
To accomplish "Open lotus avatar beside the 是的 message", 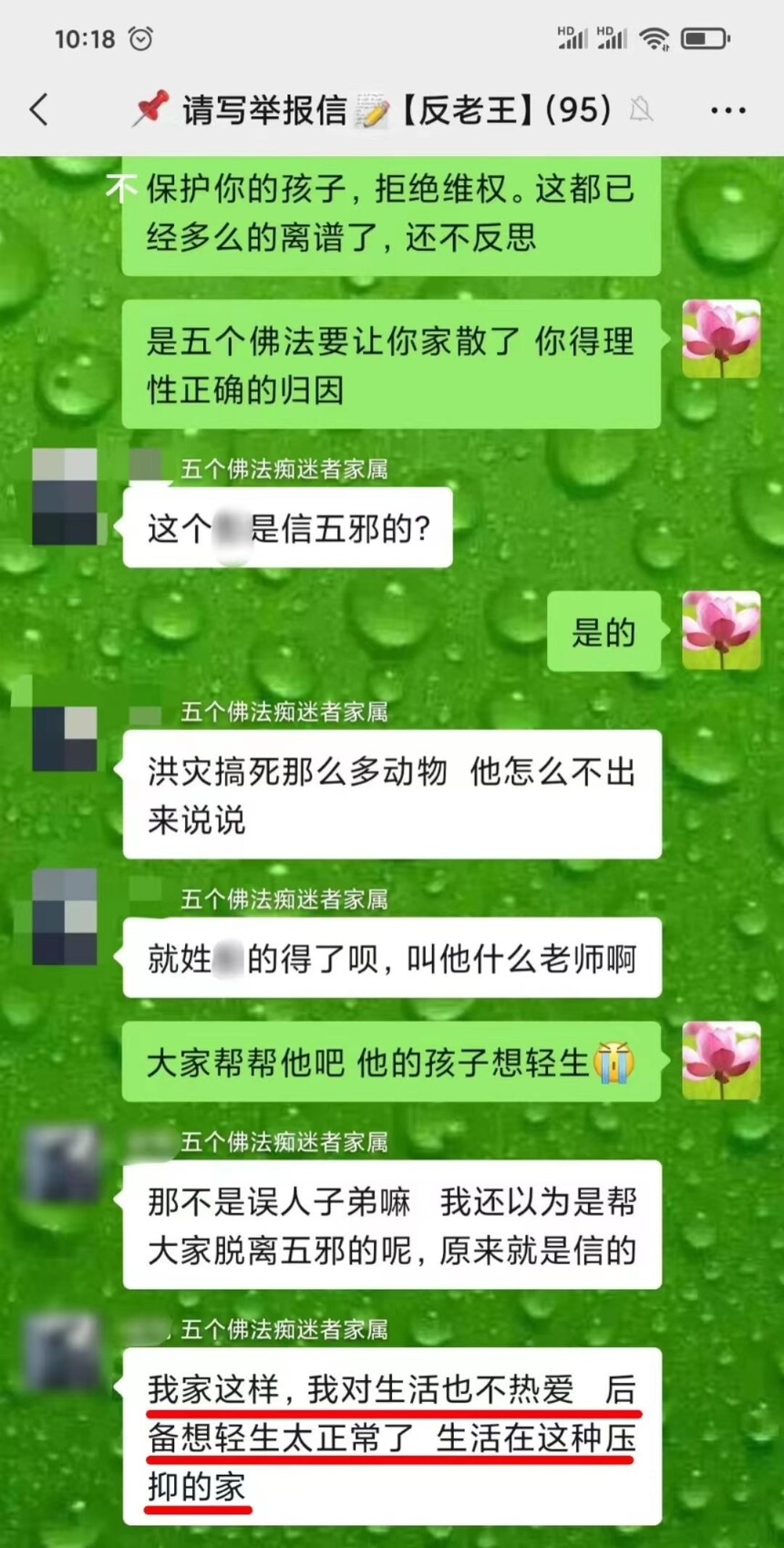I will [x=721, y=629].
